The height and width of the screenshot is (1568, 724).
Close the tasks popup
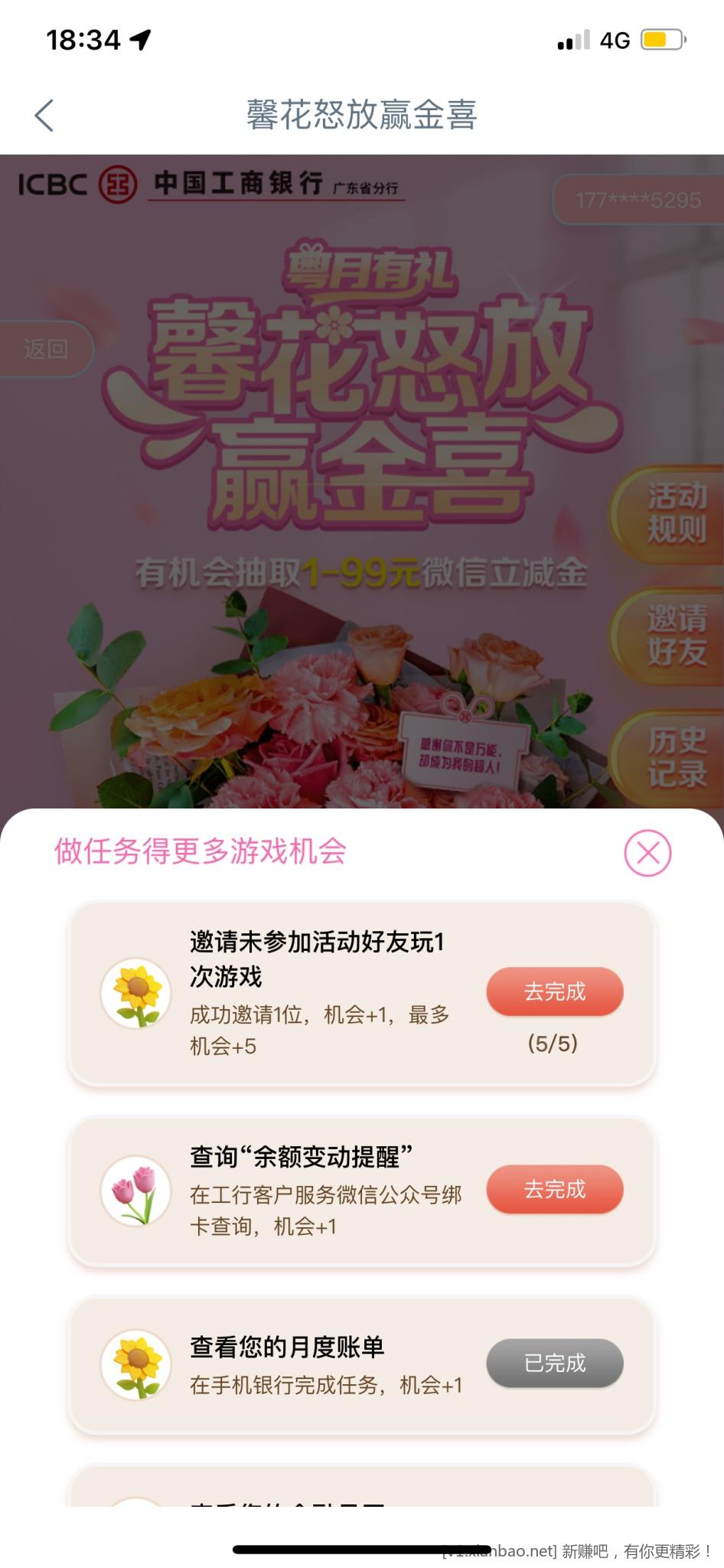coord(647,853)
